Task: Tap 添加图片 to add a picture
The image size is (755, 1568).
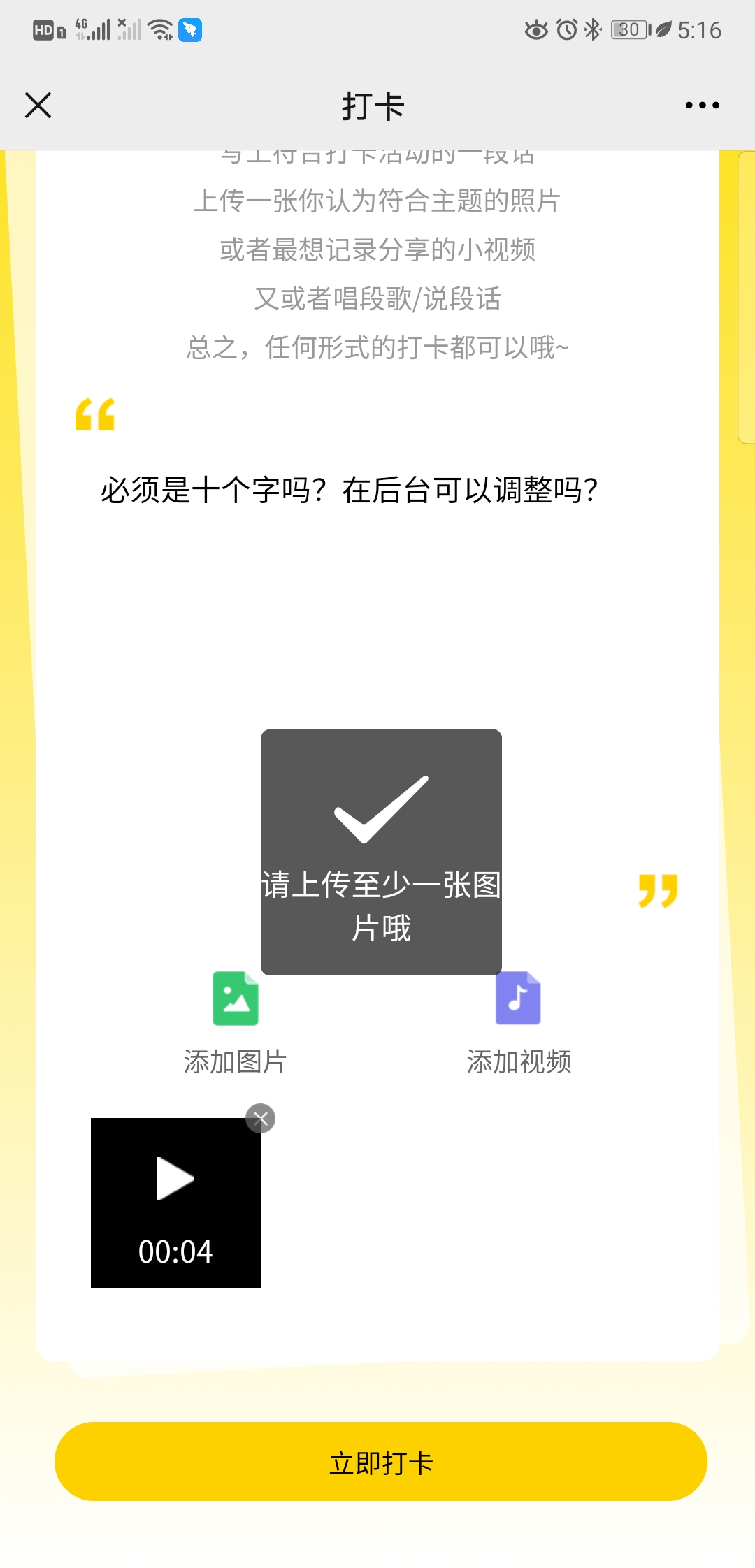Action: pos(236,1022)
